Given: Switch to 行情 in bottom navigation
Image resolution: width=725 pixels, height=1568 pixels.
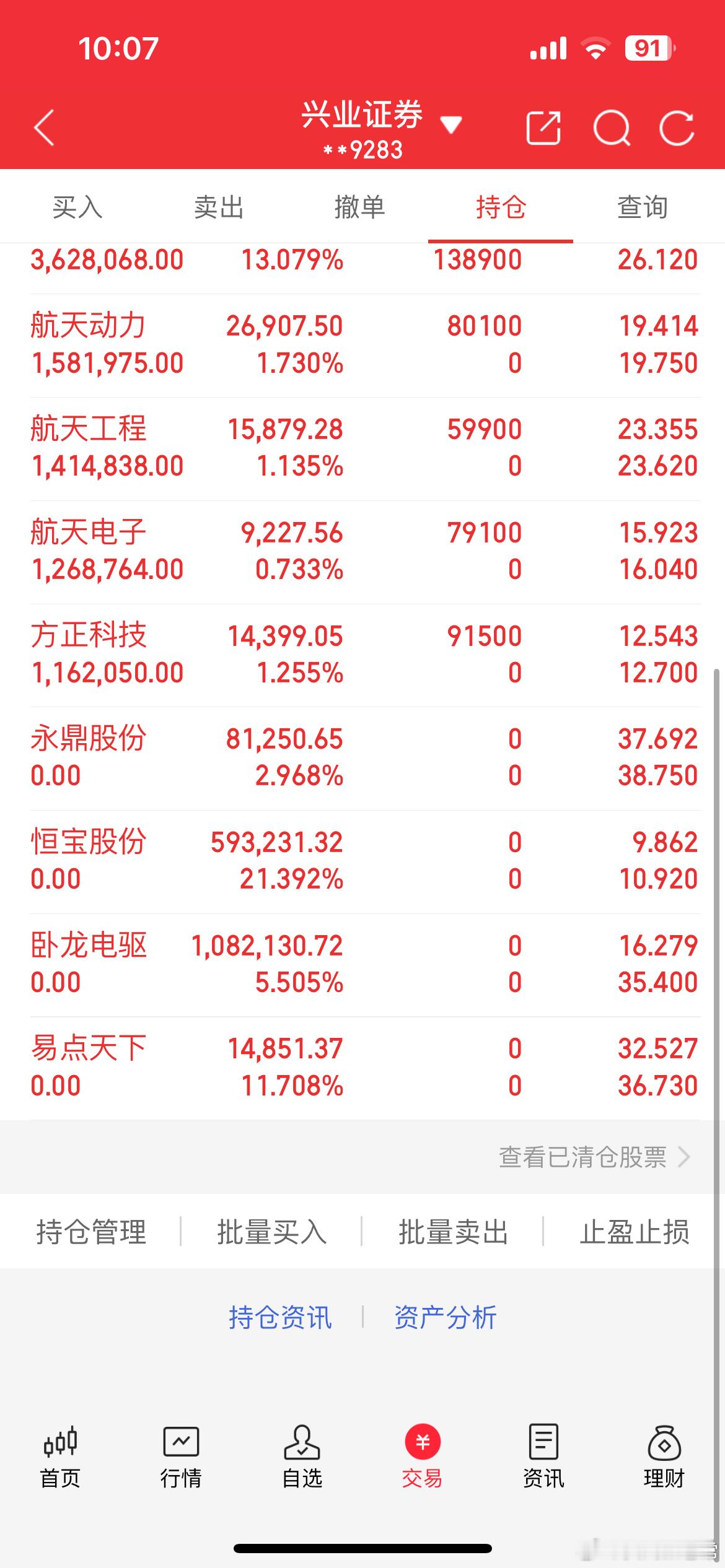Looking at the screenshot, I should (181, 1457).
